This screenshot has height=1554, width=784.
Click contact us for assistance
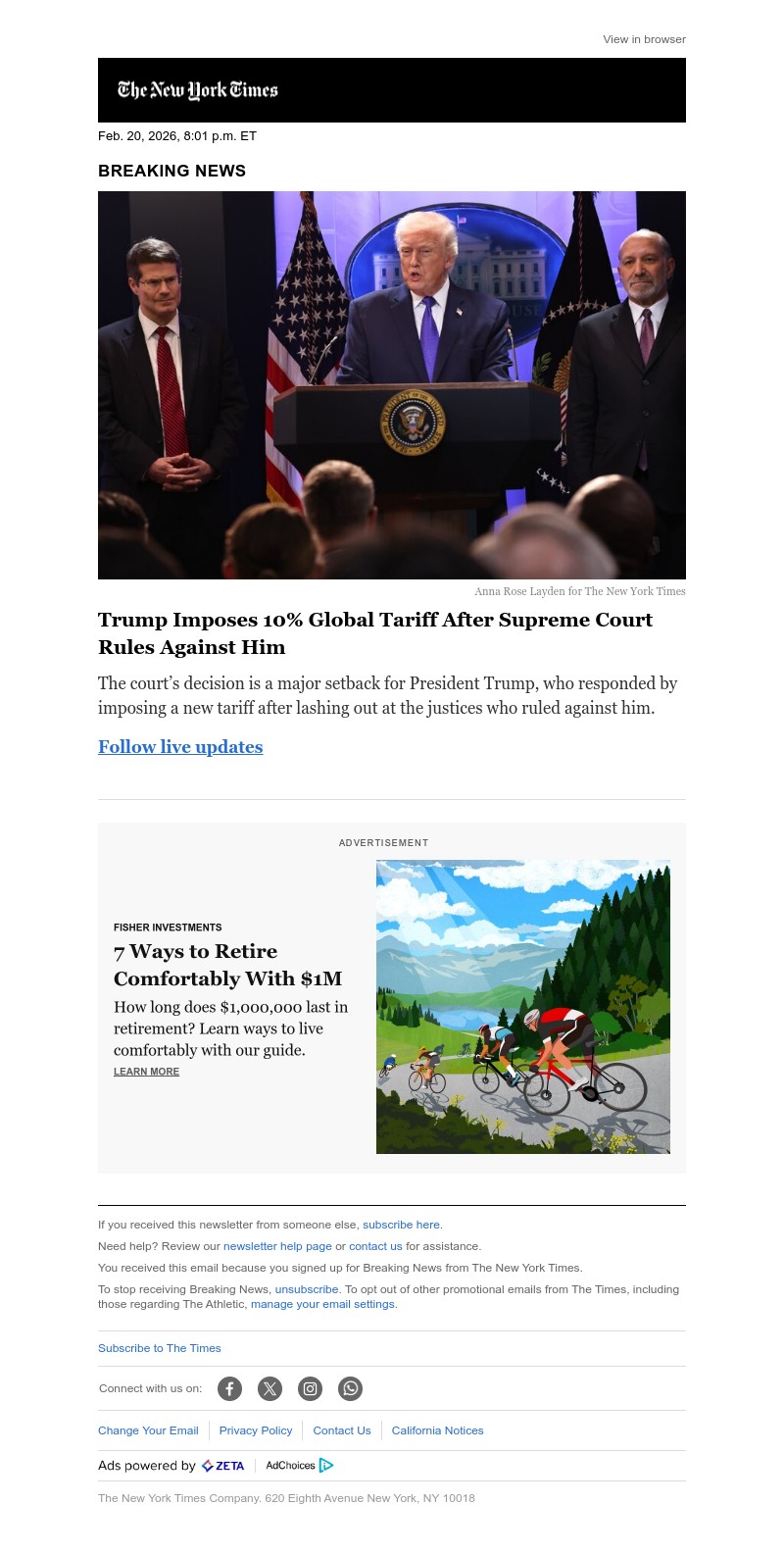[x=375, y=1246]
